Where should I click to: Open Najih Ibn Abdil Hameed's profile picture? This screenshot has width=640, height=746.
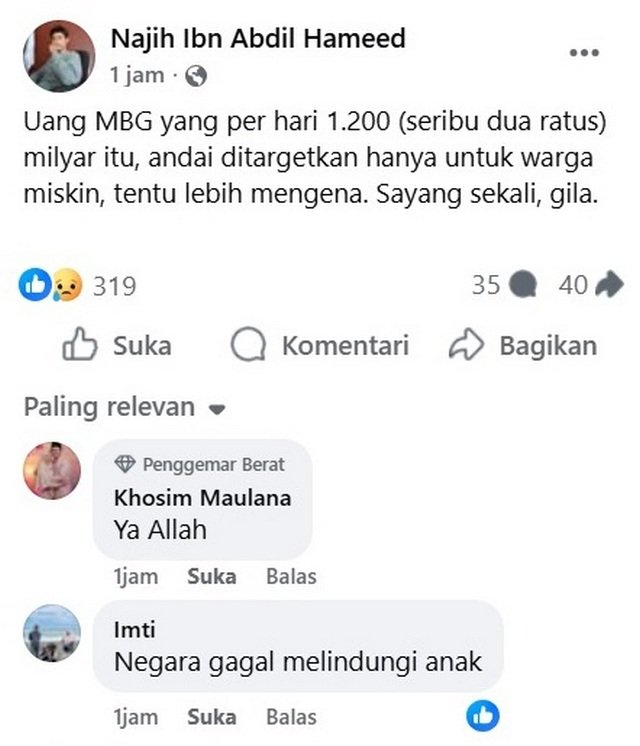coord(59,56)
